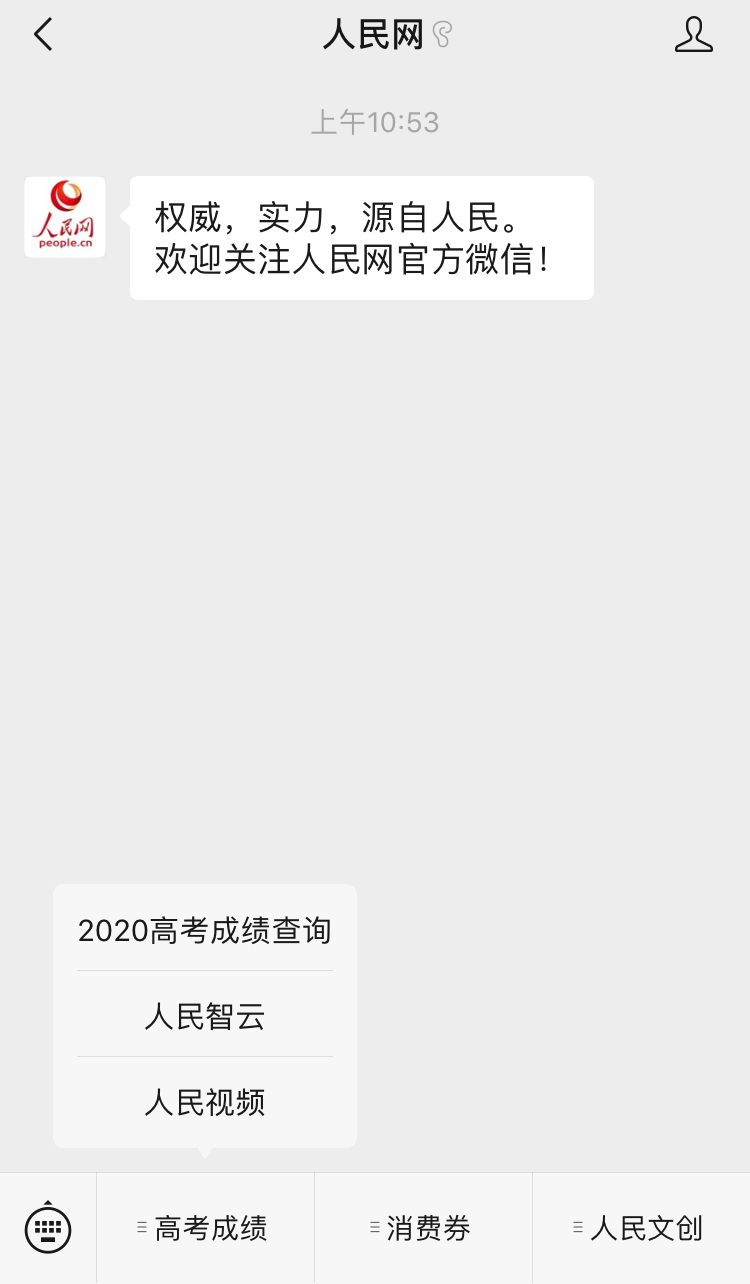Tap the menu lines icon beside 高考成绩
This screenshot has width=750, height=1284.
[139, 1227]
